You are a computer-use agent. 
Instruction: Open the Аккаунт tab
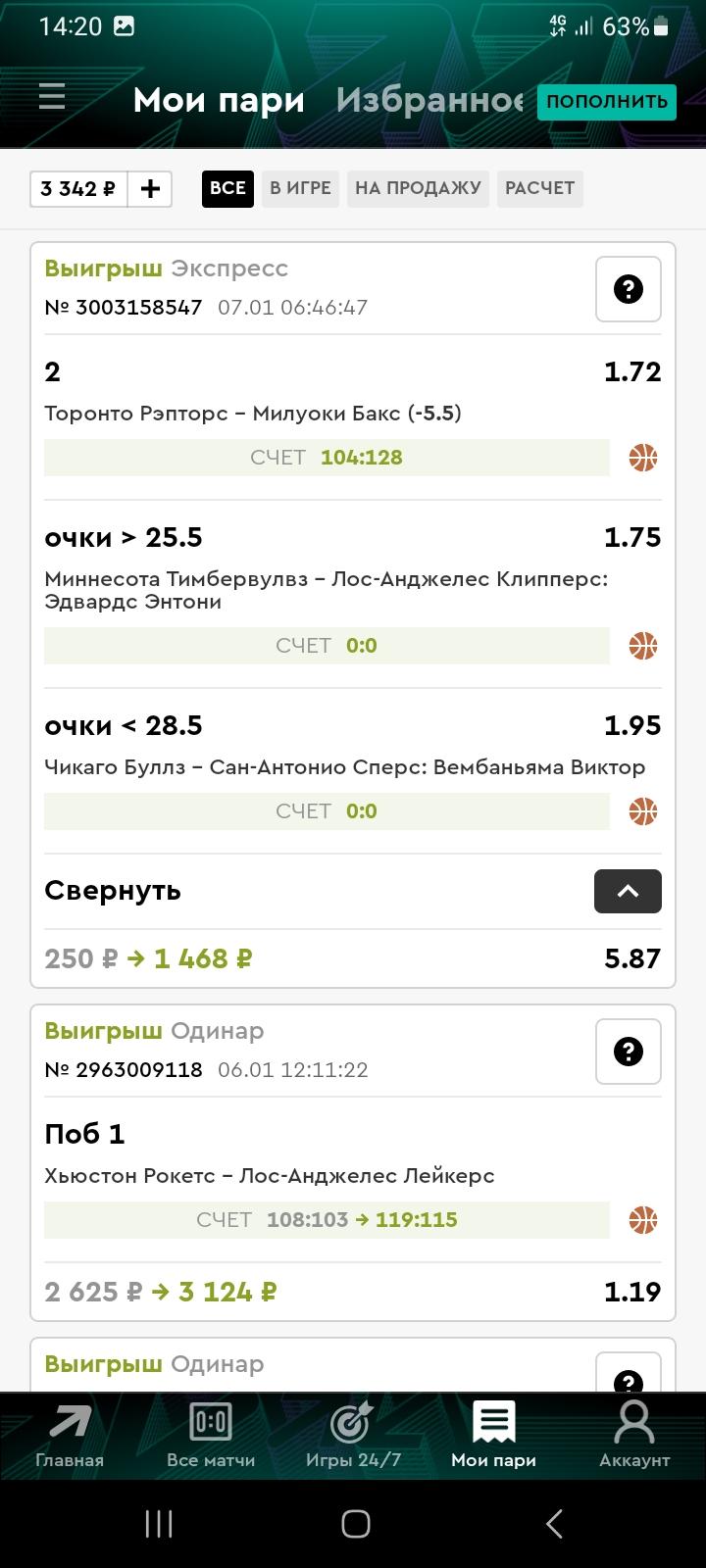(x=634, y=1436)
